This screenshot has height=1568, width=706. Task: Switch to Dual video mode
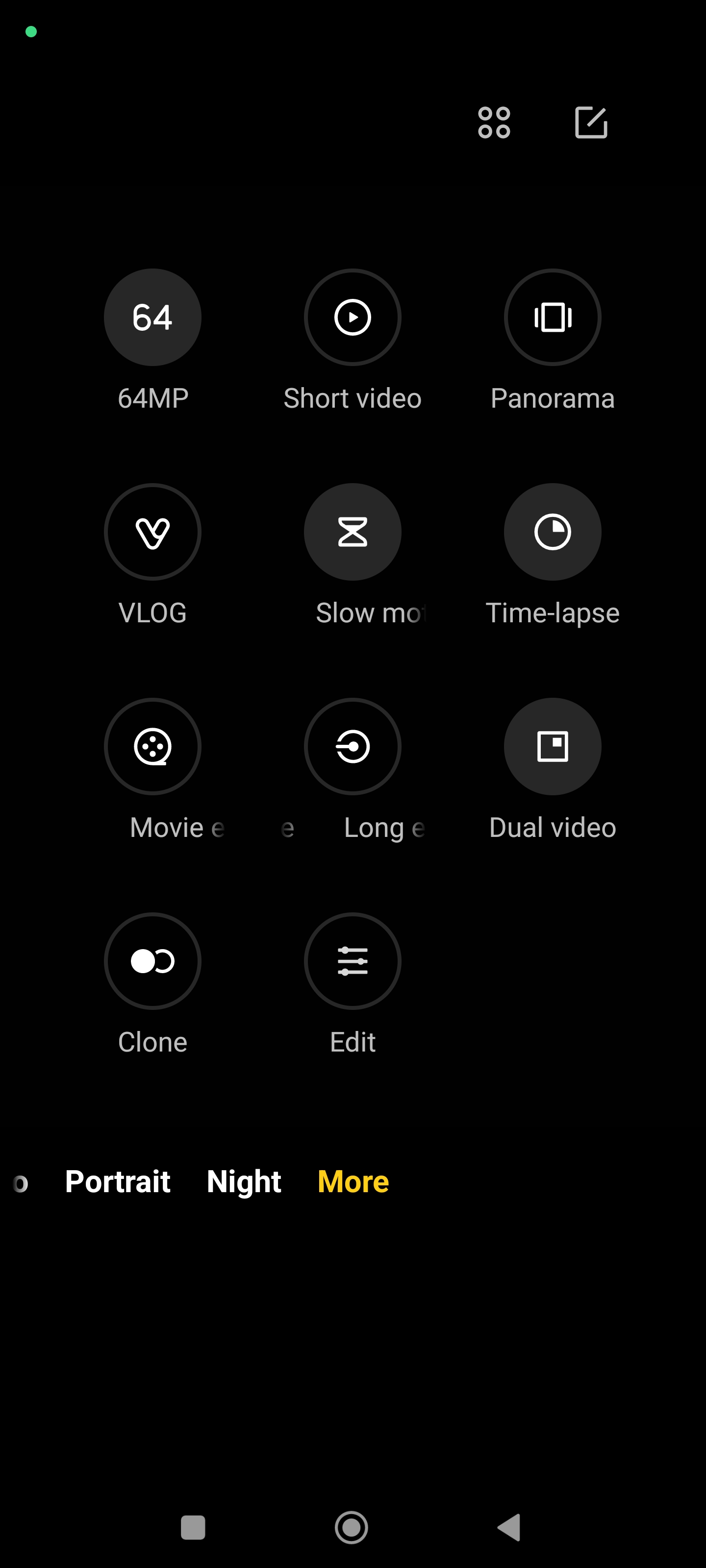point(552,746)
